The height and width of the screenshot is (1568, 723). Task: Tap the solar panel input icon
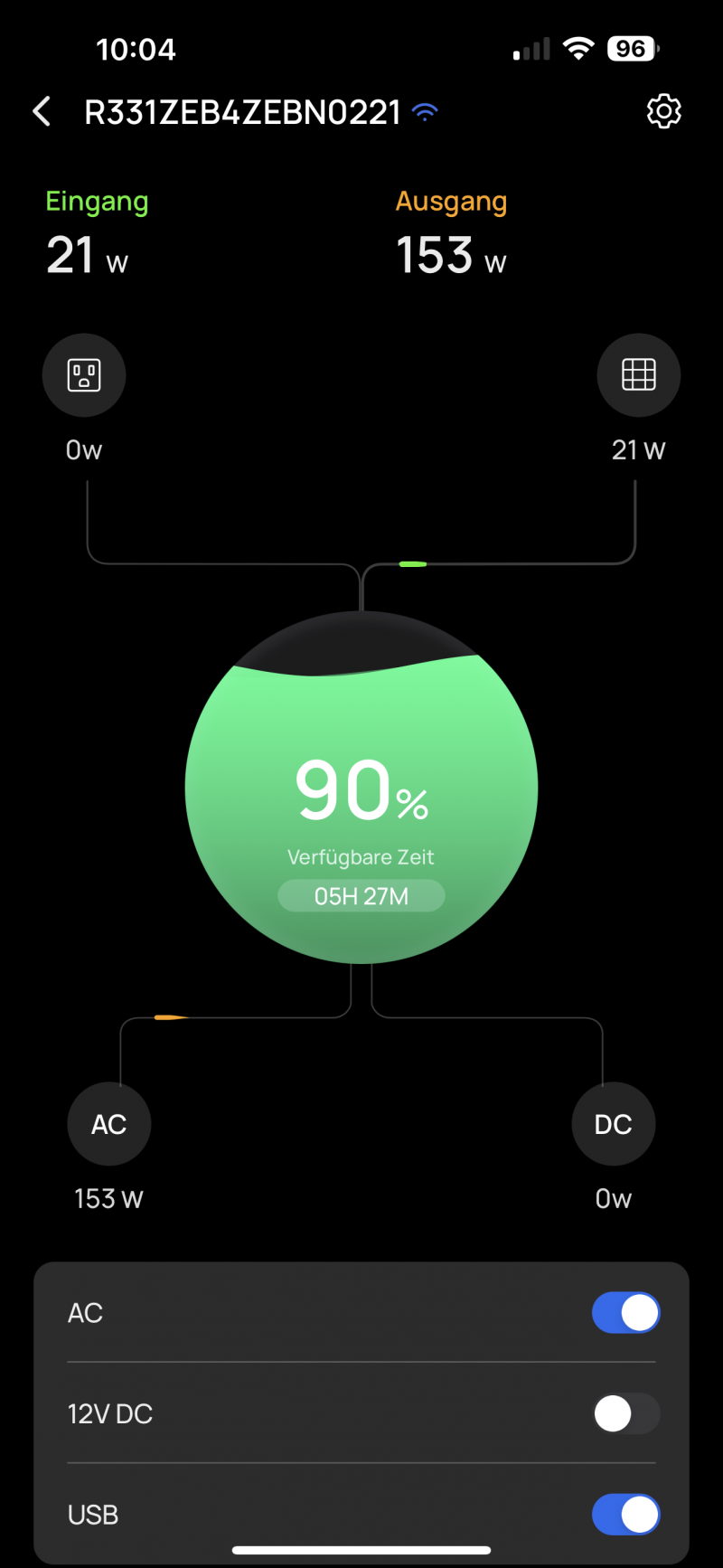tap(639, 375)
